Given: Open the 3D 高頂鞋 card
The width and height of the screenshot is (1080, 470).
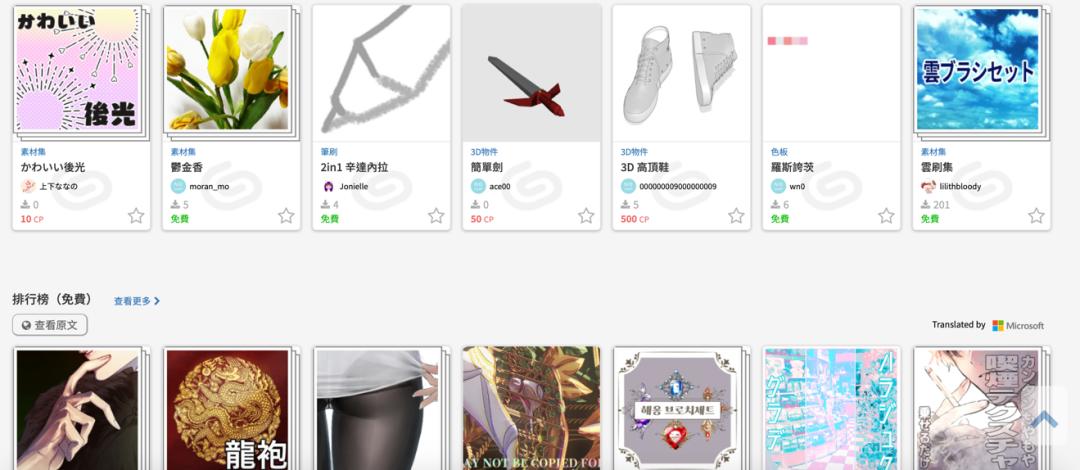Looking at the screenshot, I should coord(680,72).
